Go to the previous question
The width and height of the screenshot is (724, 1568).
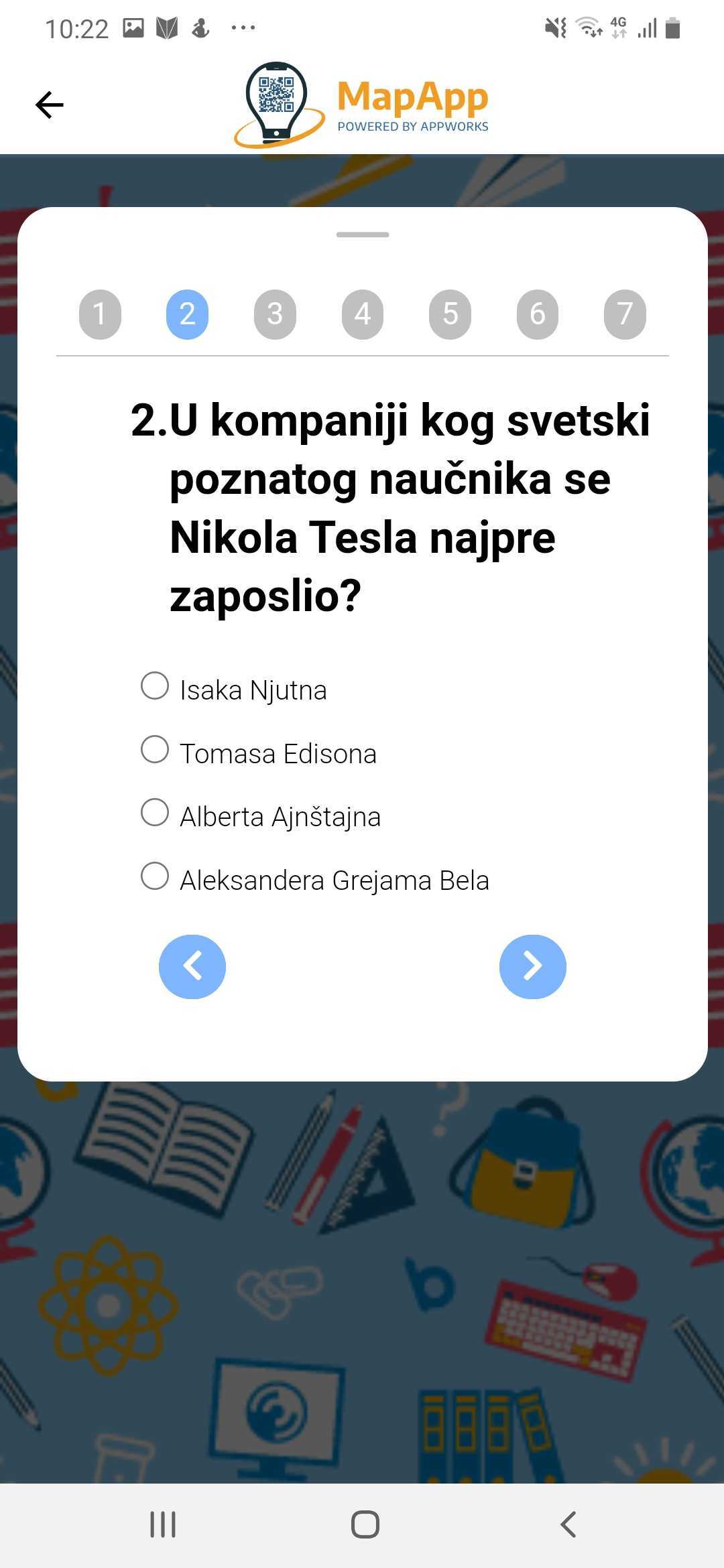[x=192, y=967]
